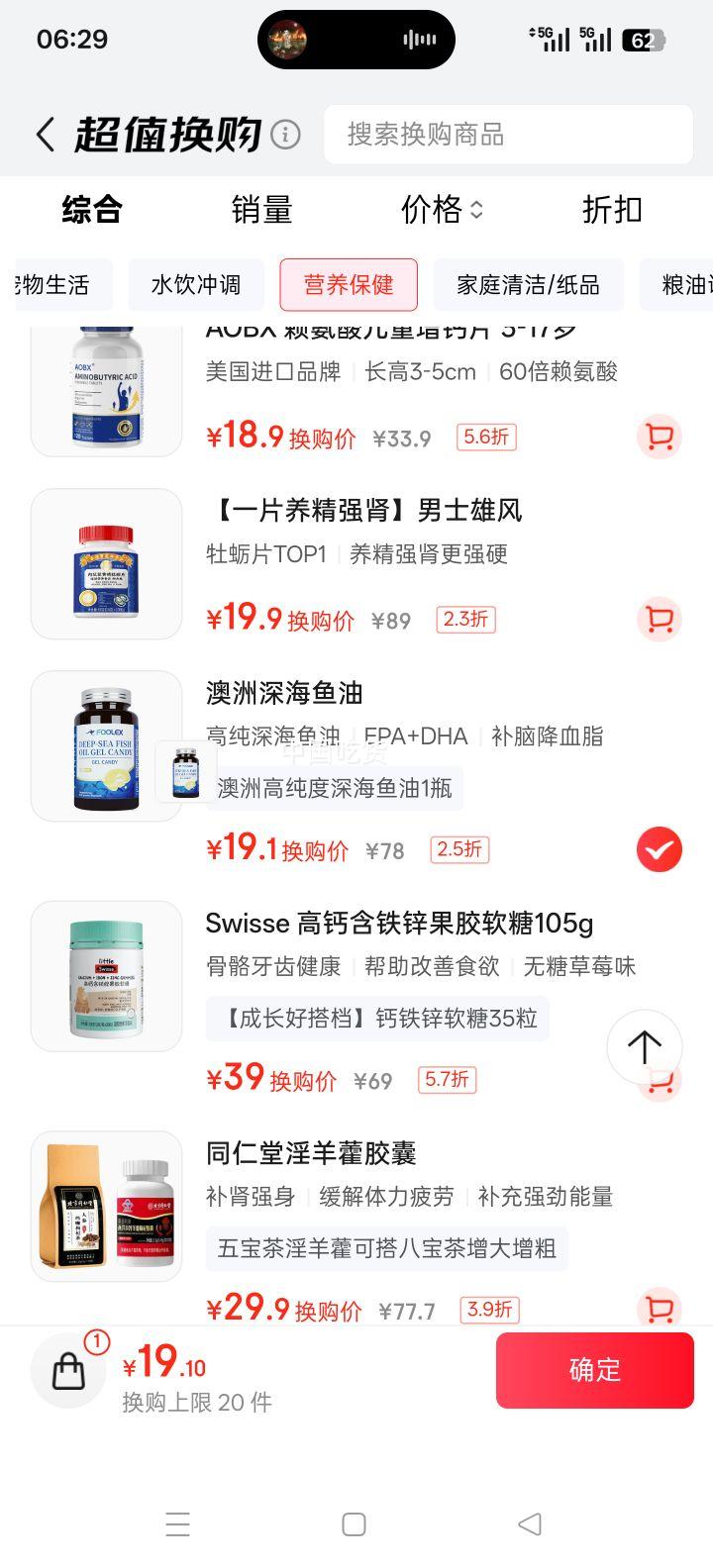Uncheck the selected 澳洲深海鱼油 item

659,849
